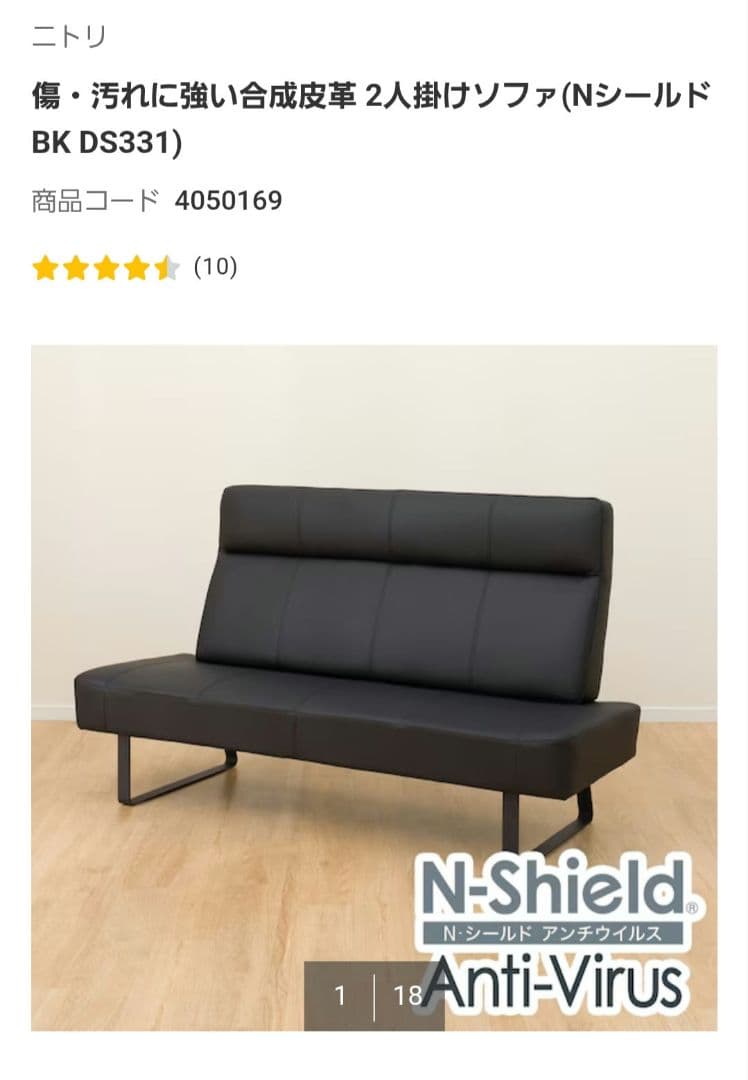This screenshot has width=748, height=1080.
Task: Click the total image count 18
Action: pos(409,994)
